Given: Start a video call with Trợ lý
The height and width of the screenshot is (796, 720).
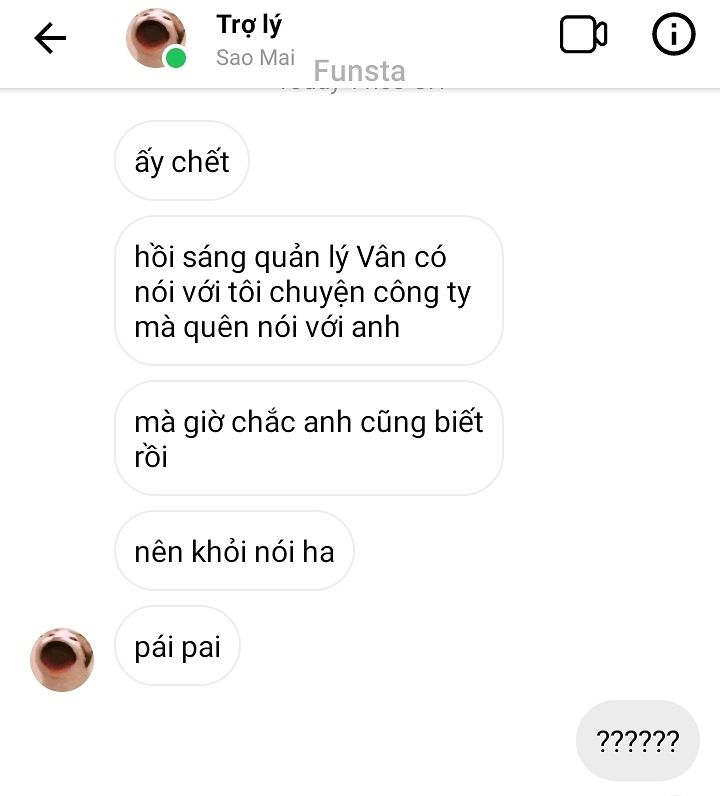Looking at the screenshot, I should 583,35.
